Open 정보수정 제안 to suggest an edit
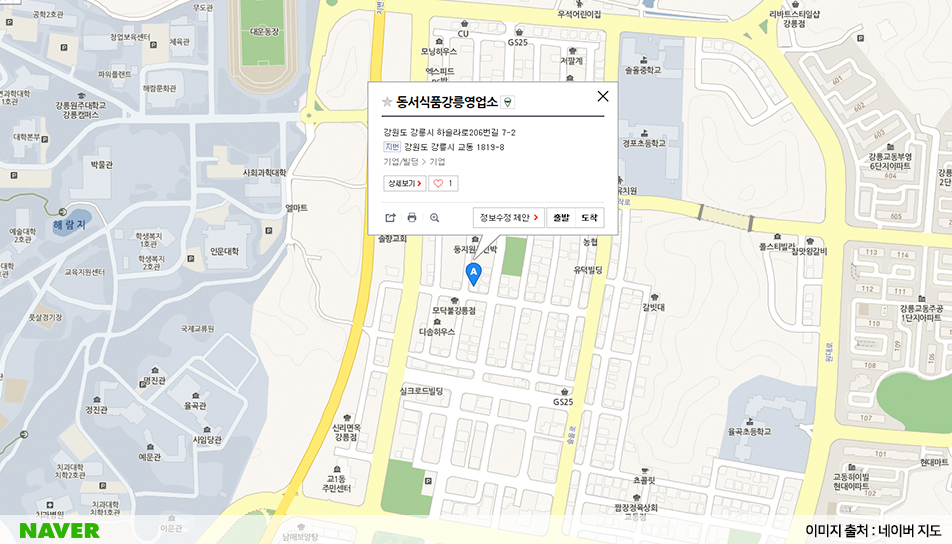 coord(509,217)
